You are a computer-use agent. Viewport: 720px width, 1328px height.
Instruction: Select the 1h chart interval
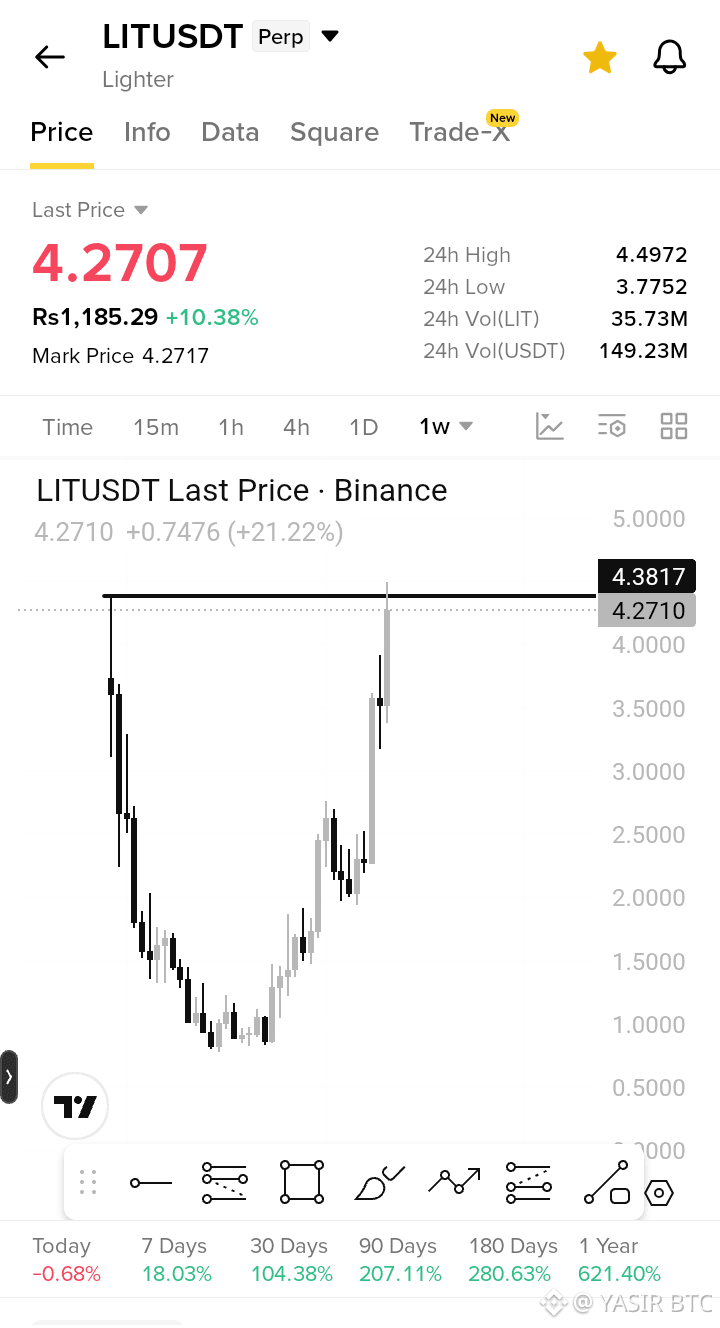click(231, 427)
